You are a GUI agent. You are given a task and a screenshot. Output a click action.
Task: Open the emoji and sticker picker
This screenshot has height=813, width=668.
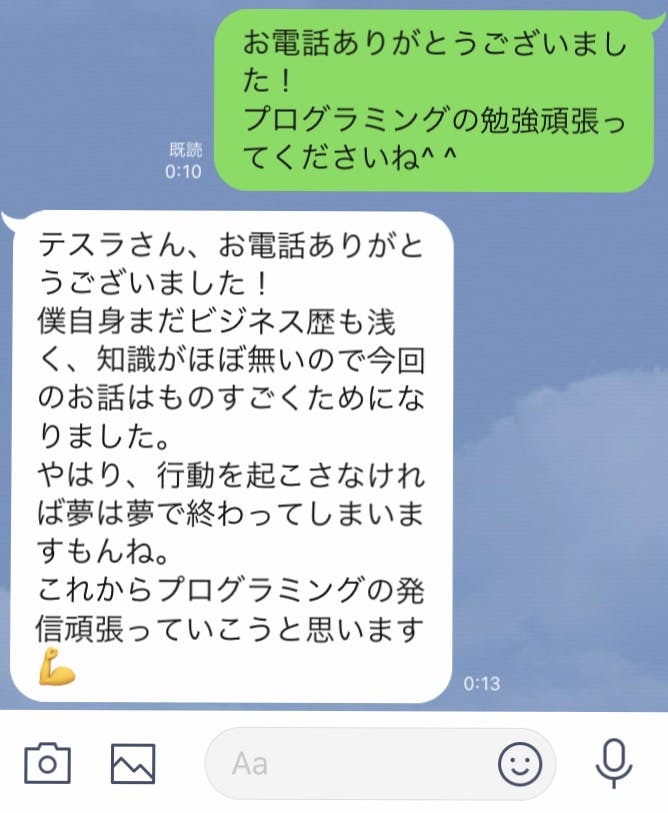[520, 765]
